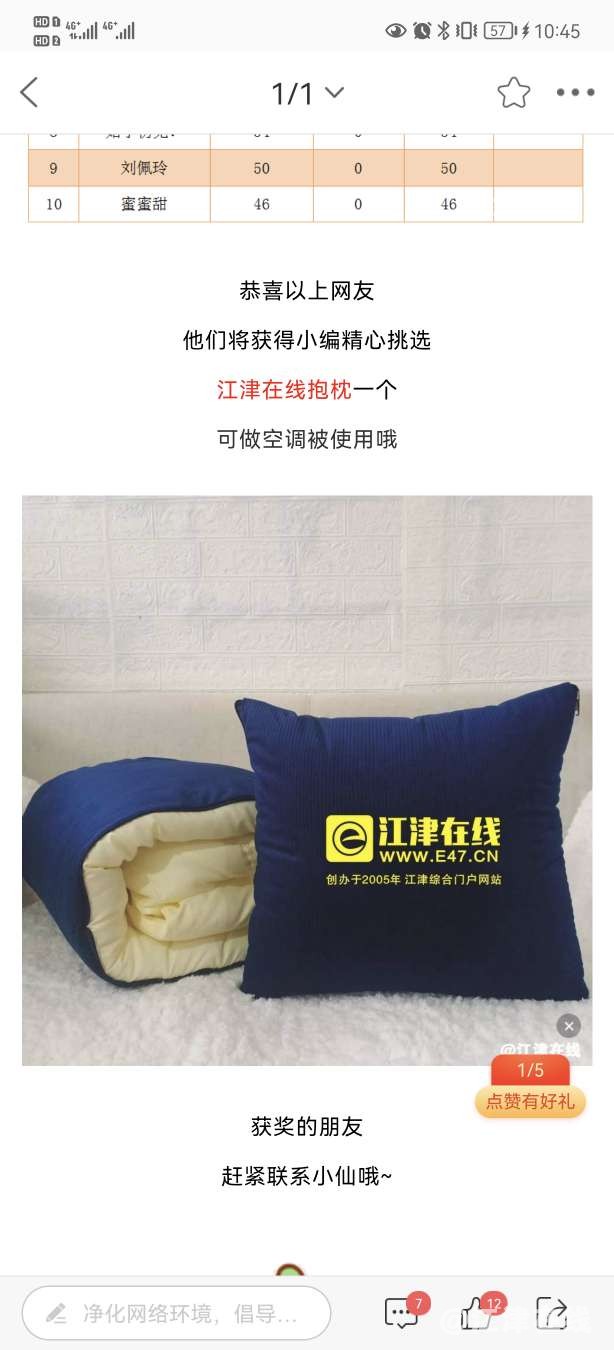This screenshot has width=614, height=1350.
Task: Favorite this post with the star icon
Action: pyautogui.click(x=513, y=93)
